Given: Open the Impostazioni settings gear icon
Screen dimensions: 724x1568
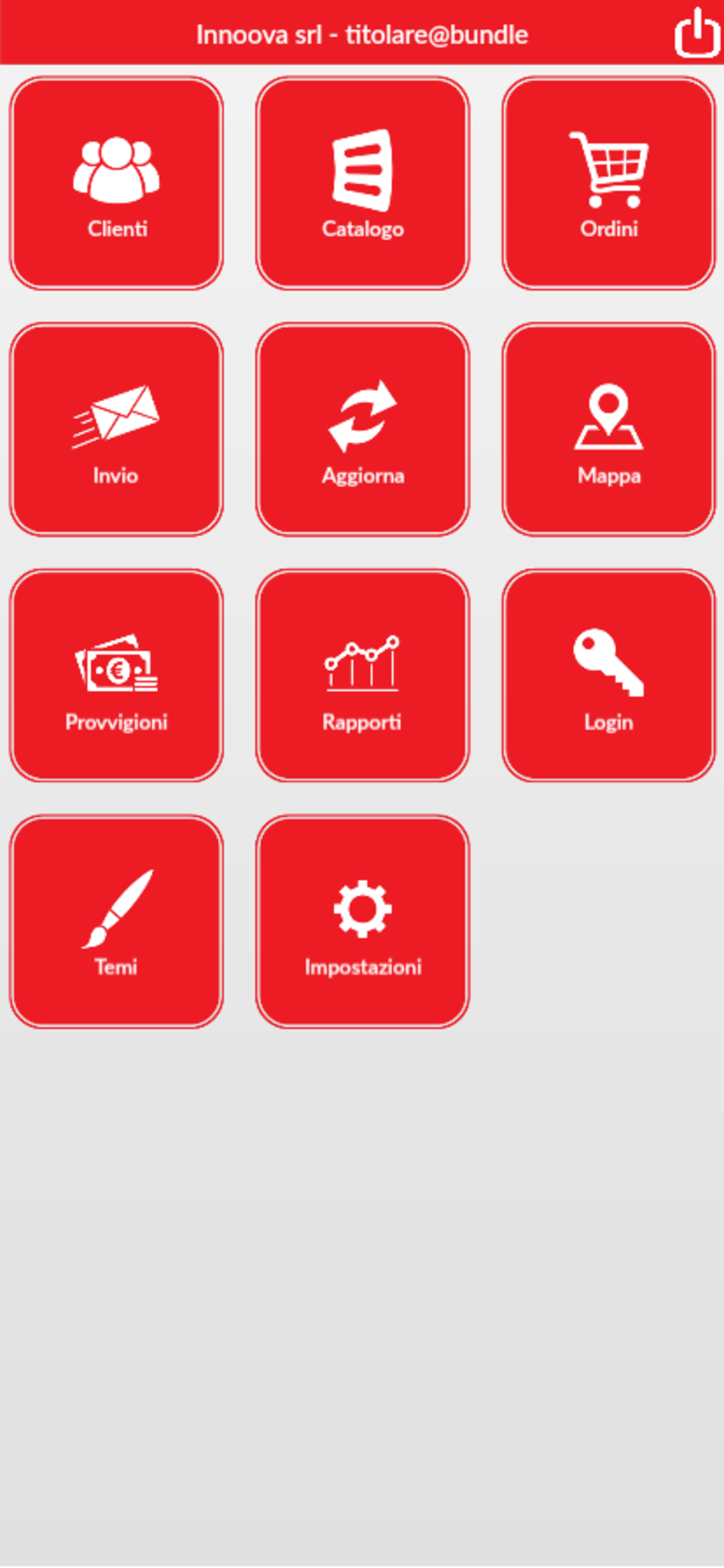Looking at the screenshot, I should pos(363,910).
